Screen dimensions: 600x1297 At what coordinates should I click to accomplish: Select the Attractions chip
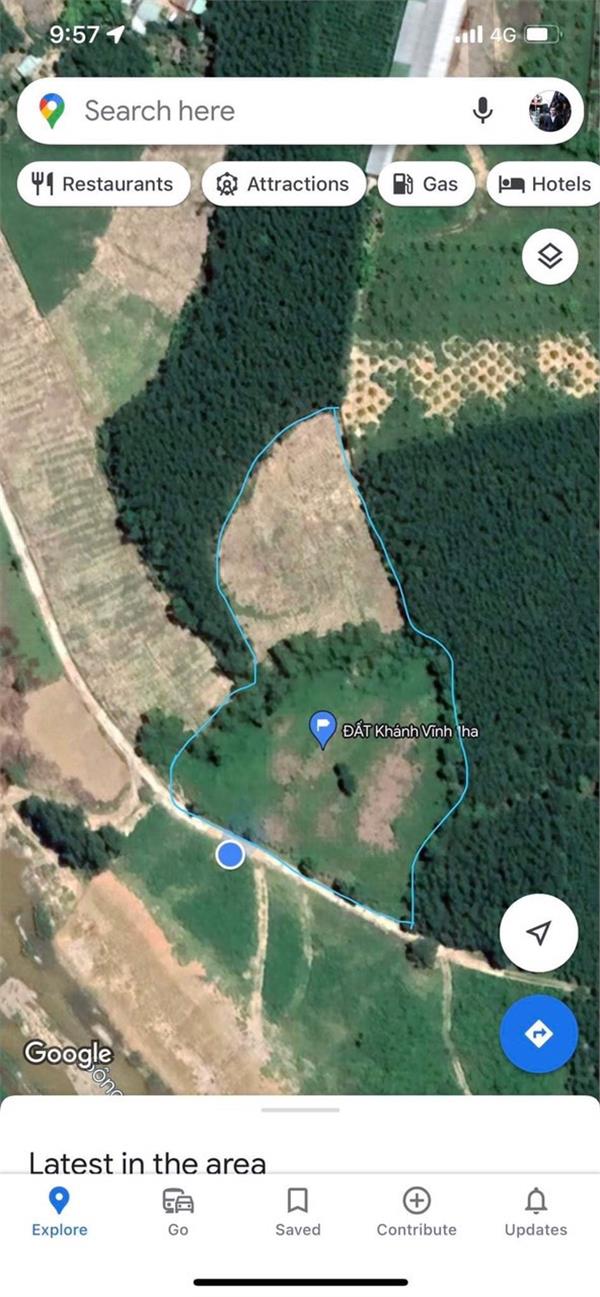tap(284, 184)
